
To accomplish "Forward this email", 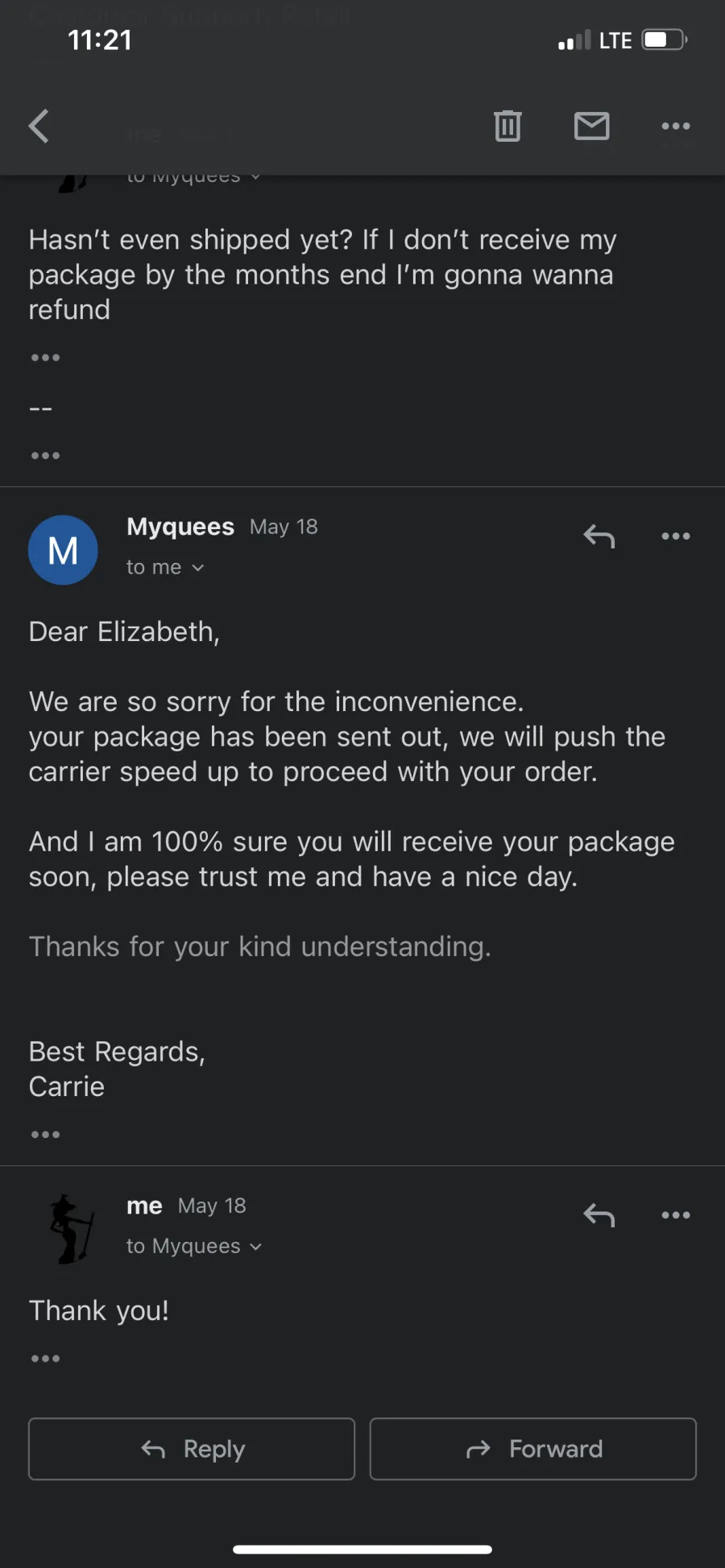I will [x=533, y=1449].
